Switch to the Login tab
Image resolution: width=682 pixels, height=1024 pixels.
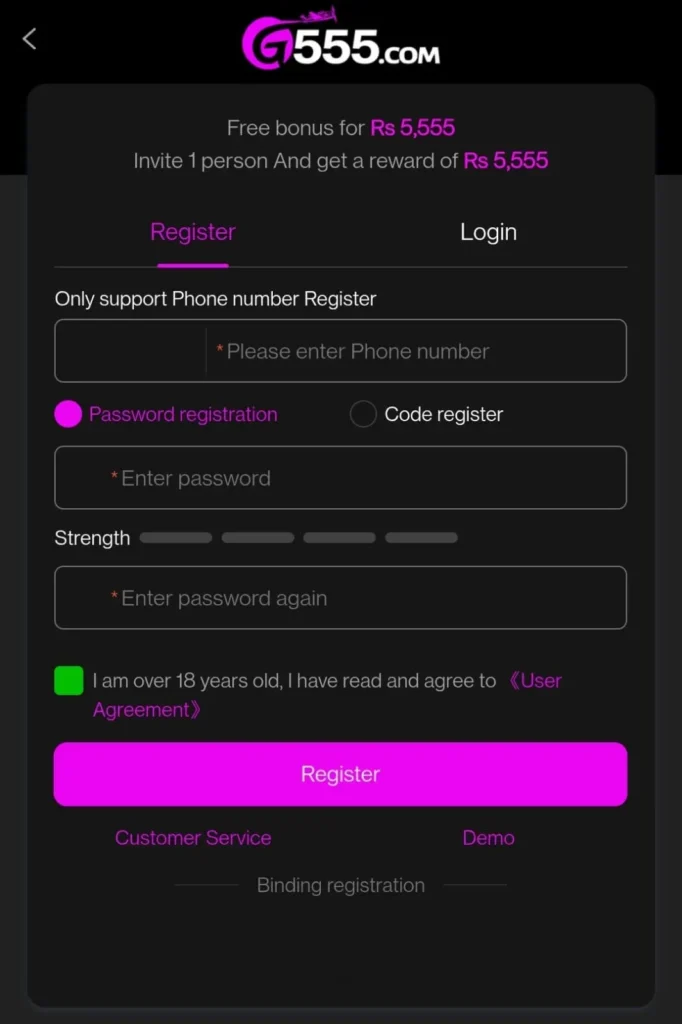[488, 232]
